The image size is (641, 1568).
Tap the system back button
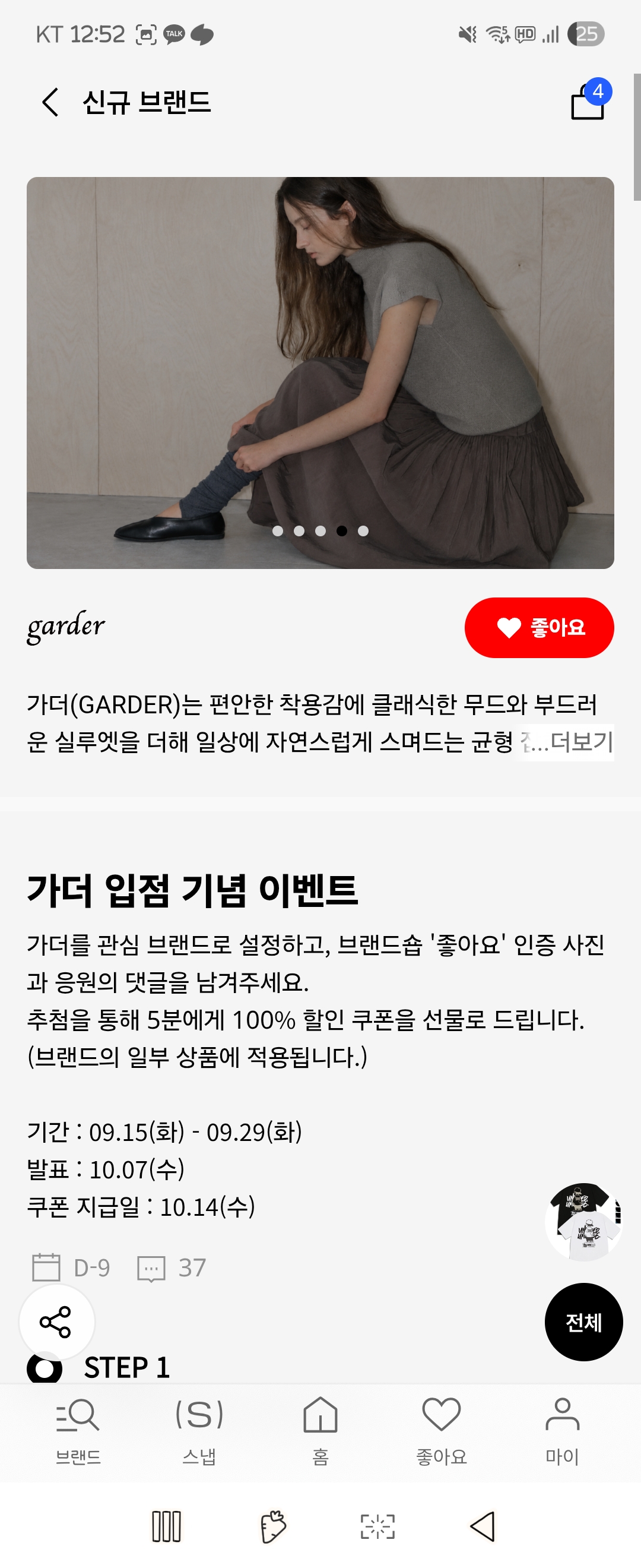(483, 1526)
